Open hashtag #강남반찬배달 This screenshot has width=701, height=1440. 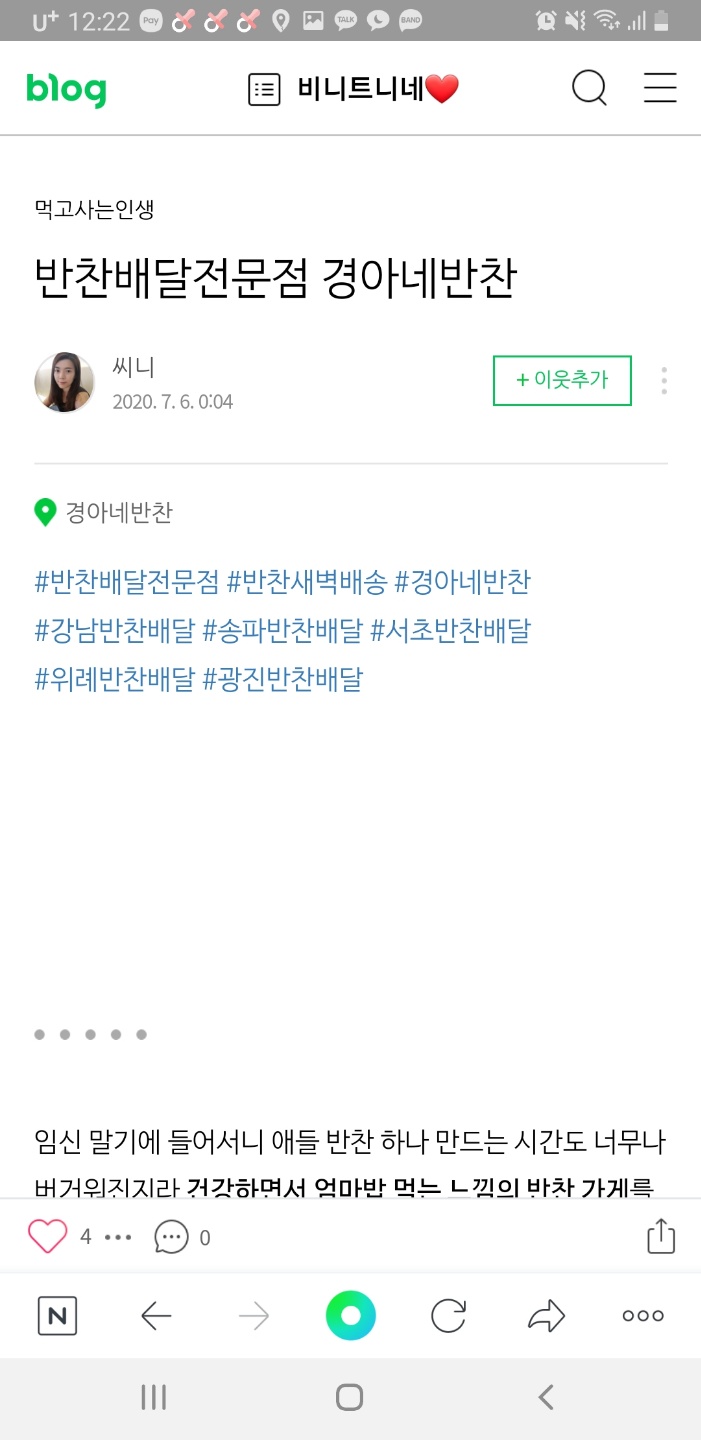[114, 630]
